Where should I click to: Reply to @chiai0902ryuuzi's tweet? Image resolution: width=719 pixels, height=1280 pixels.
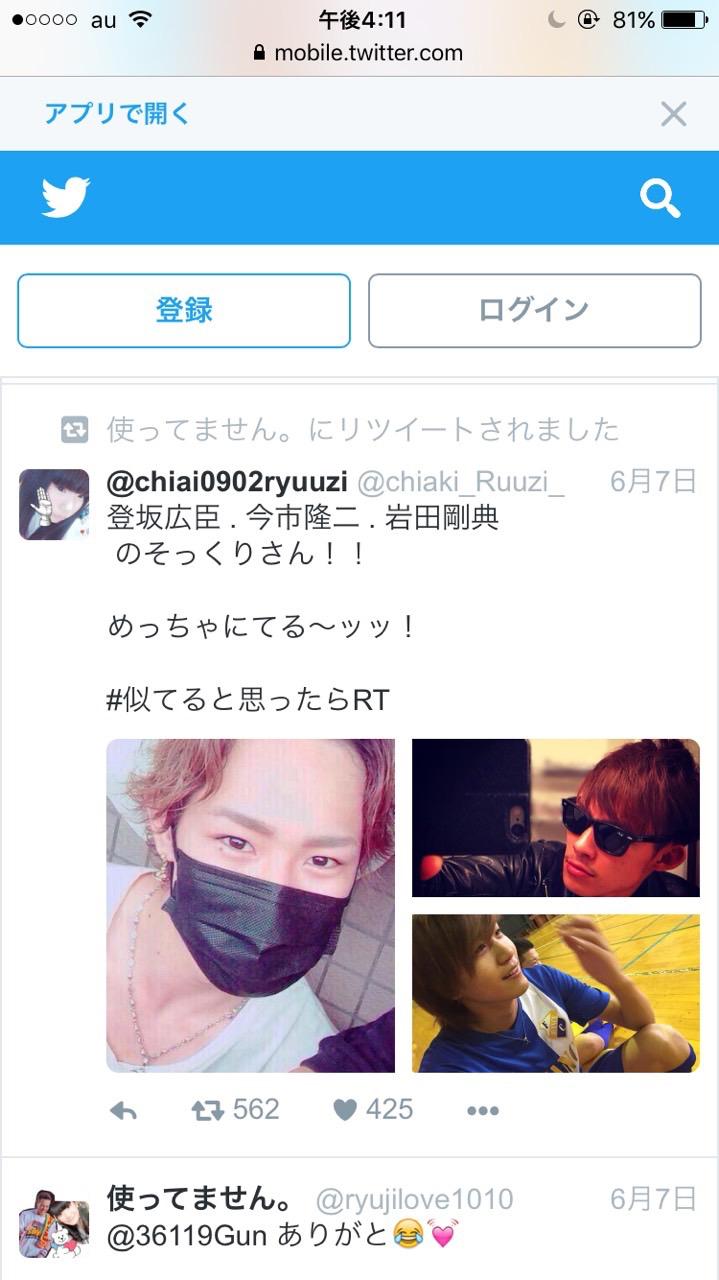tap(123, 1110)
